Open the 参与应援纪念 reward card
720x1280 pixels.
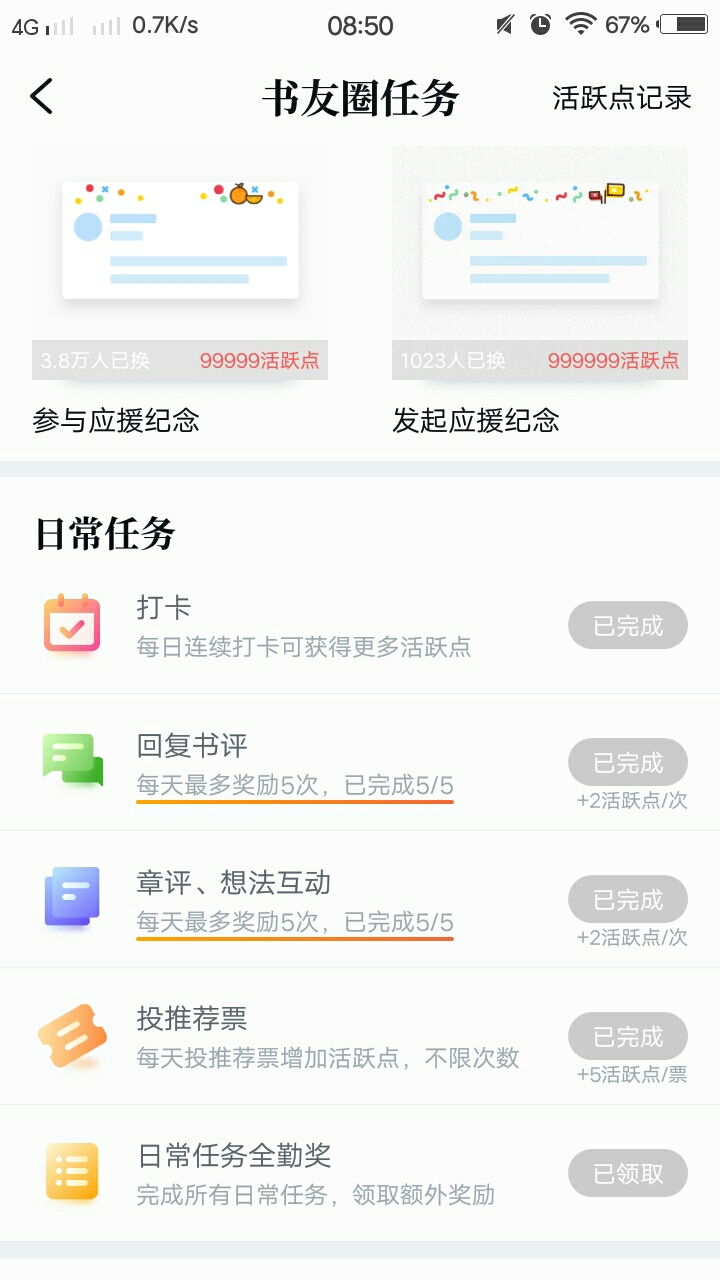180,290
